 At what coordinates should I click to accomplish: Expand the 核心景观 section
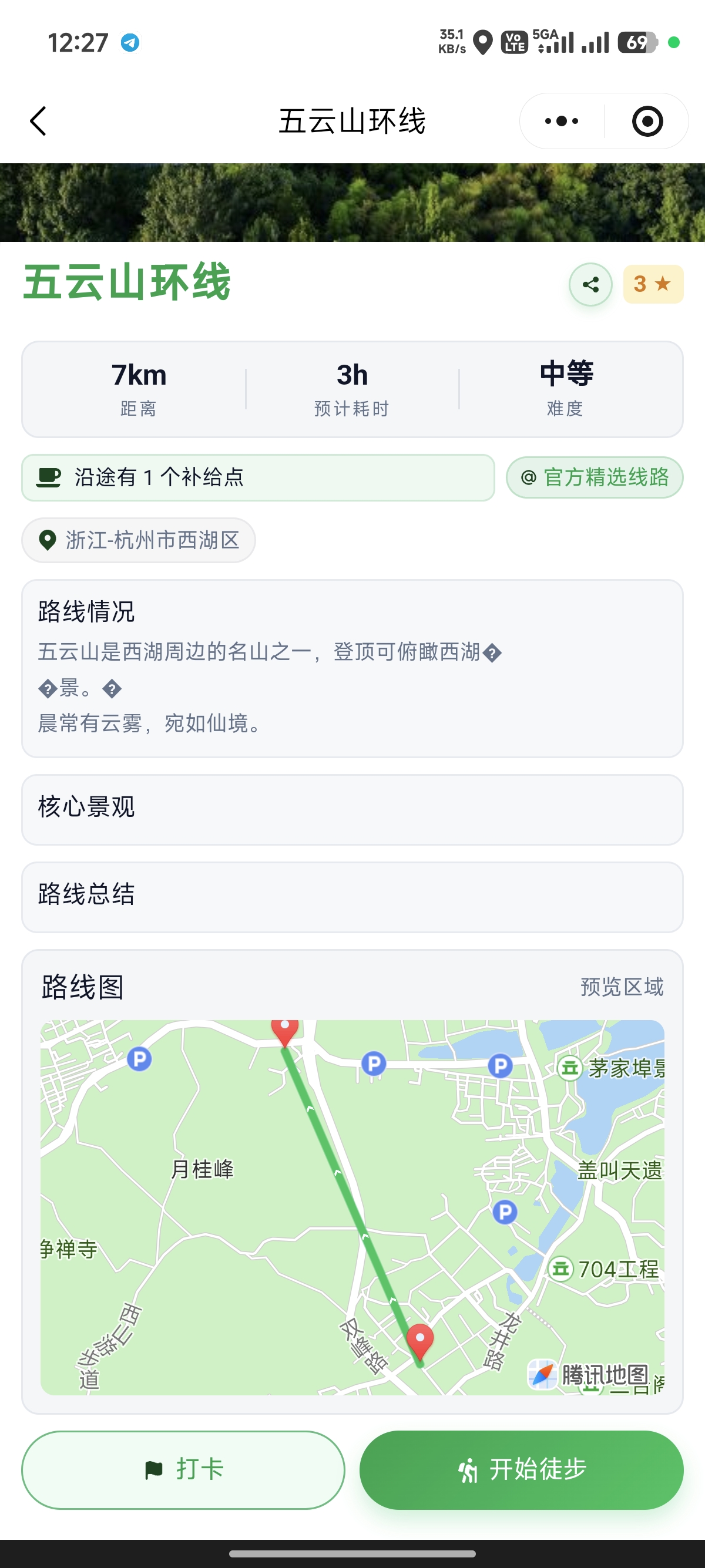click(x=352, y=807)
